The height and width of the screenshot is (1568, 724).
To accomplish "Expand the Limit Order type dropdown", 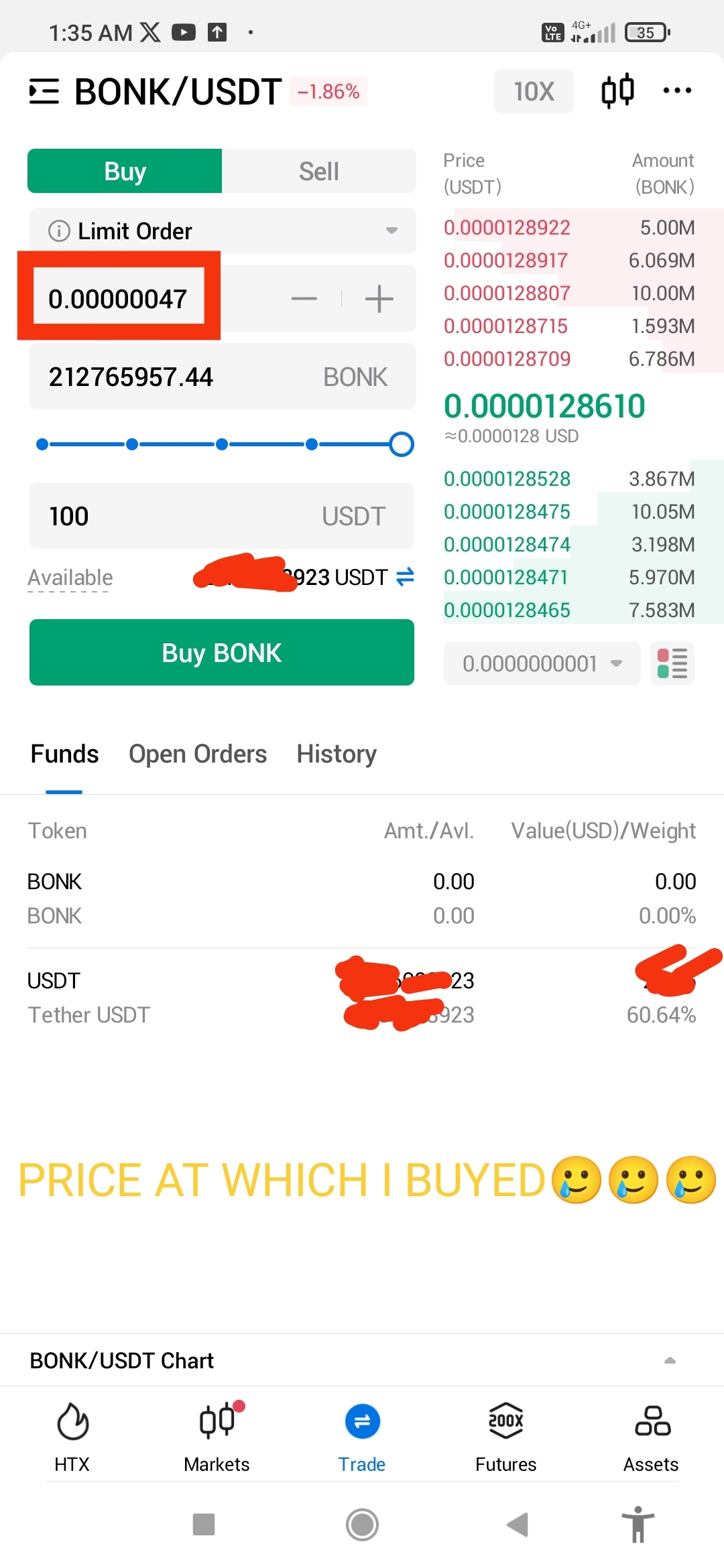I will pyautogui.click(x=222, y=231).
